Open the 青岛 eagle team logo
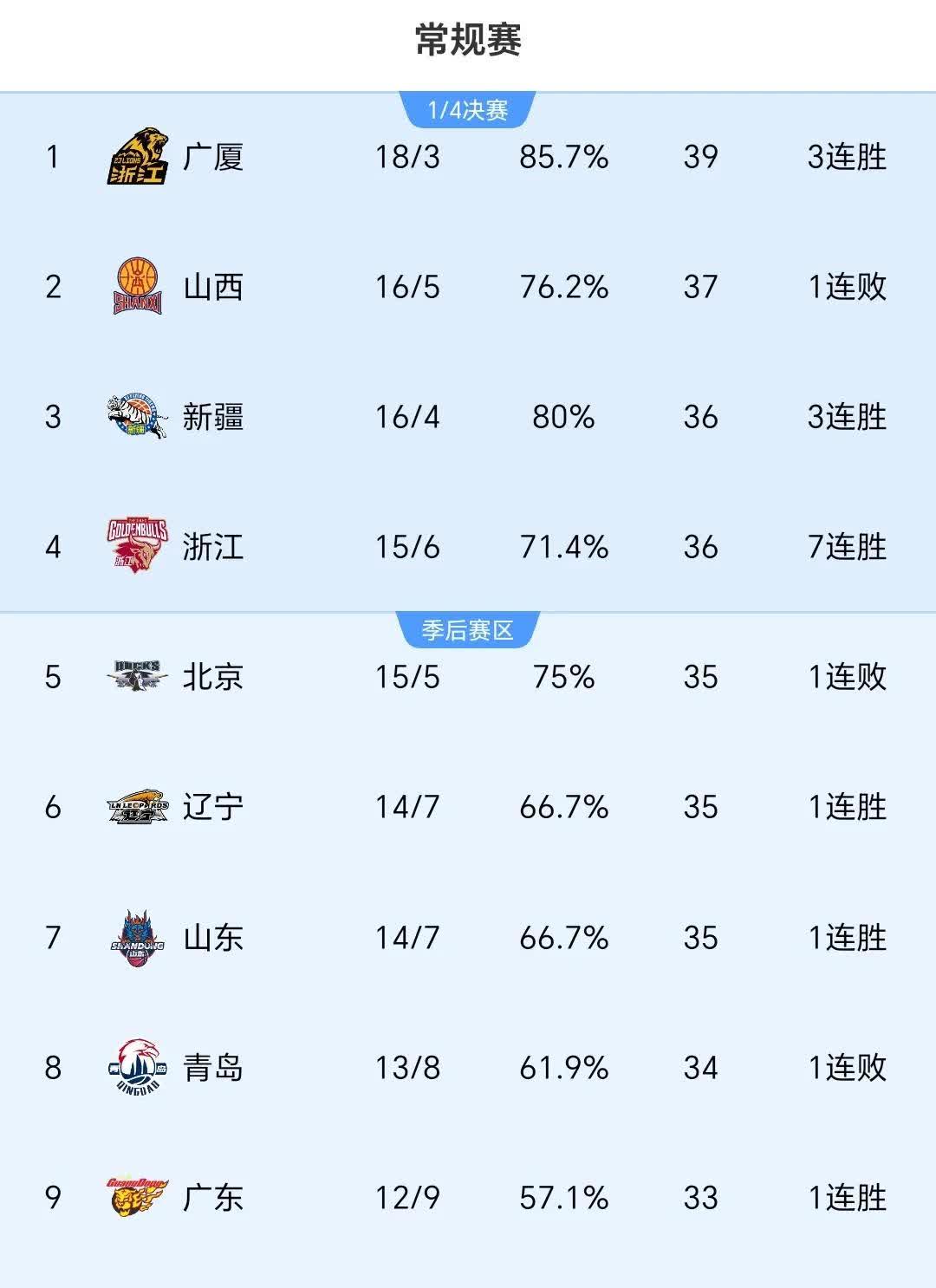 (136, 1069)
